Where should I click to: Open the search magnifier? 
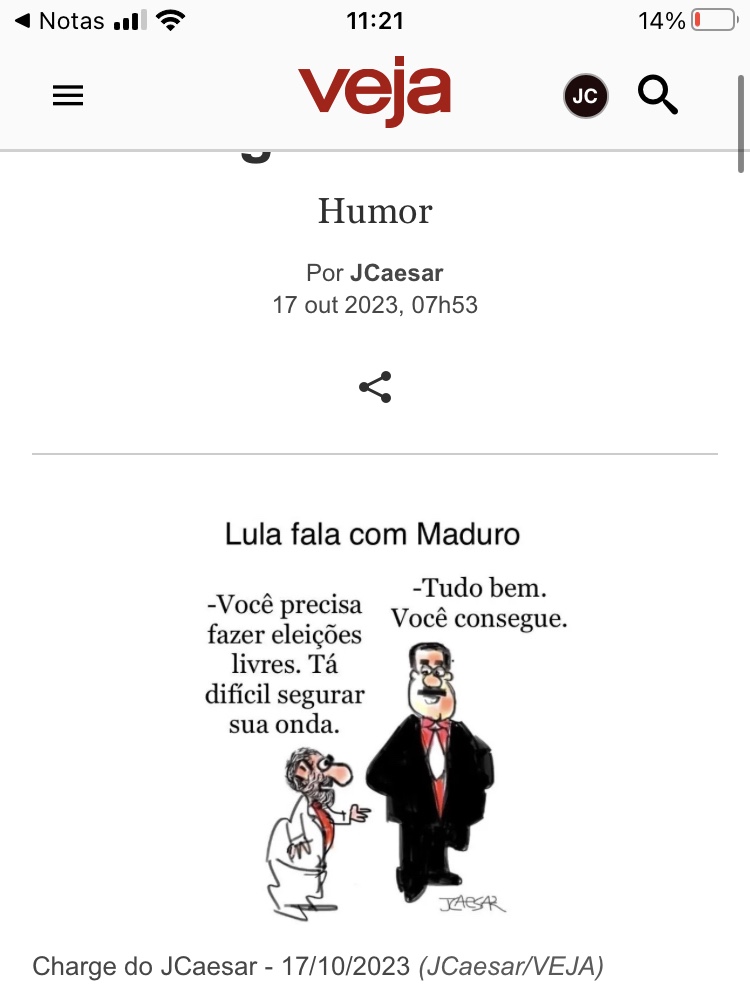[658, 96]
